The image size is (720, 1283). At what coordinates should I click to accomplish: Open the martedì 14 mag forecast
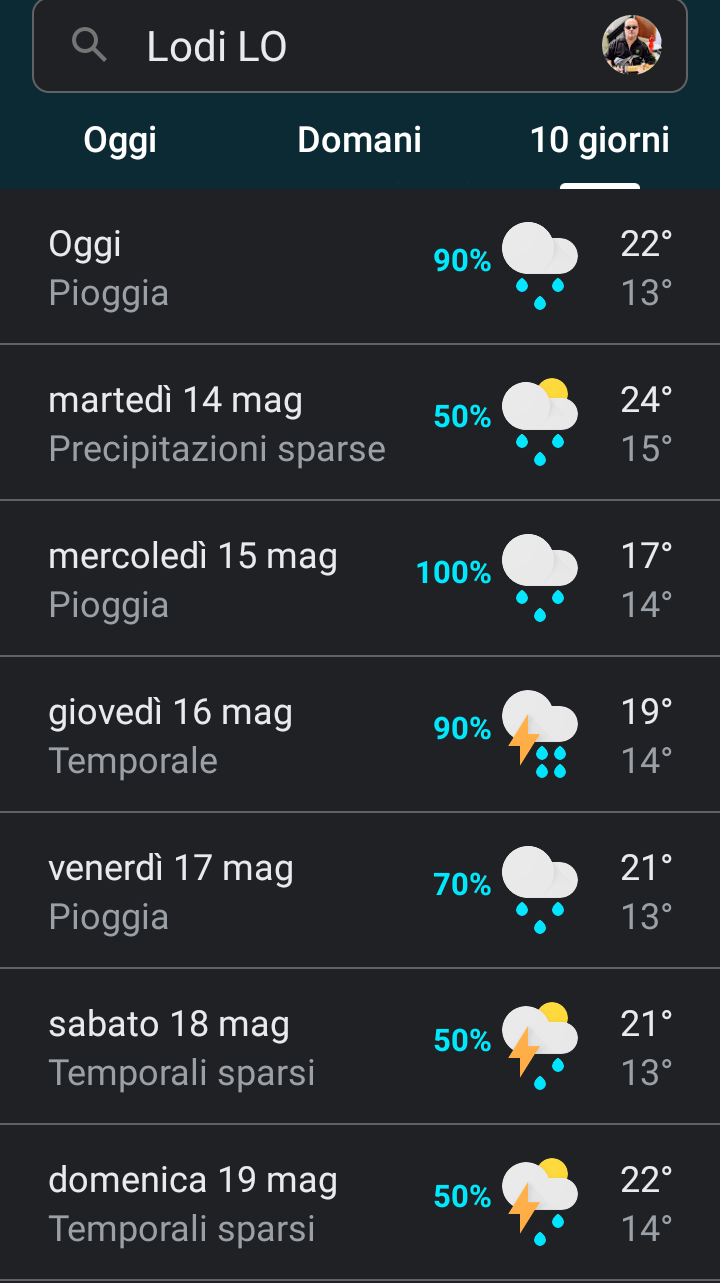[360, 423]
